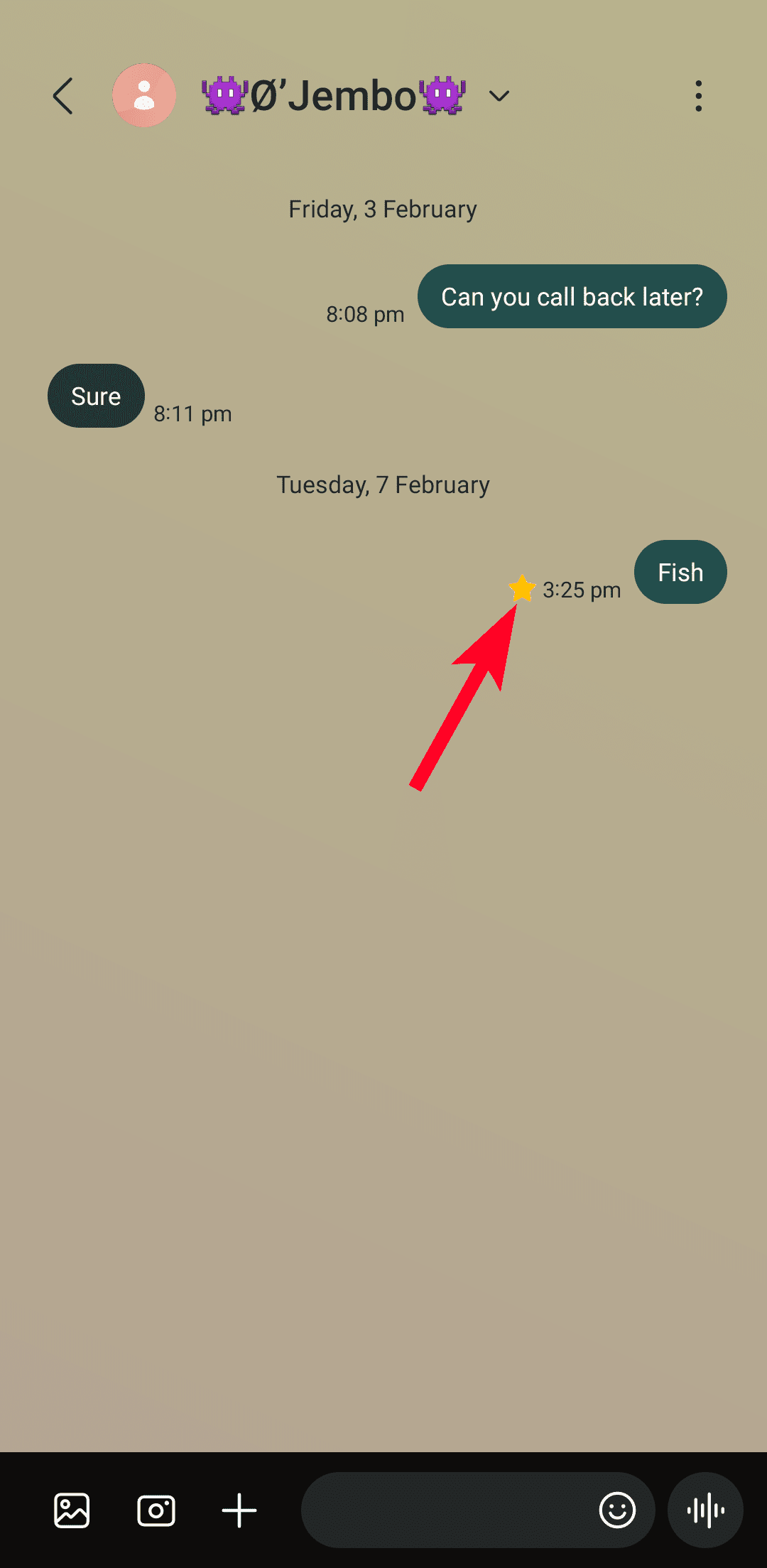Focus the message text field
Viewport: 767px width, 1568px height.
tap(447, 1510)
